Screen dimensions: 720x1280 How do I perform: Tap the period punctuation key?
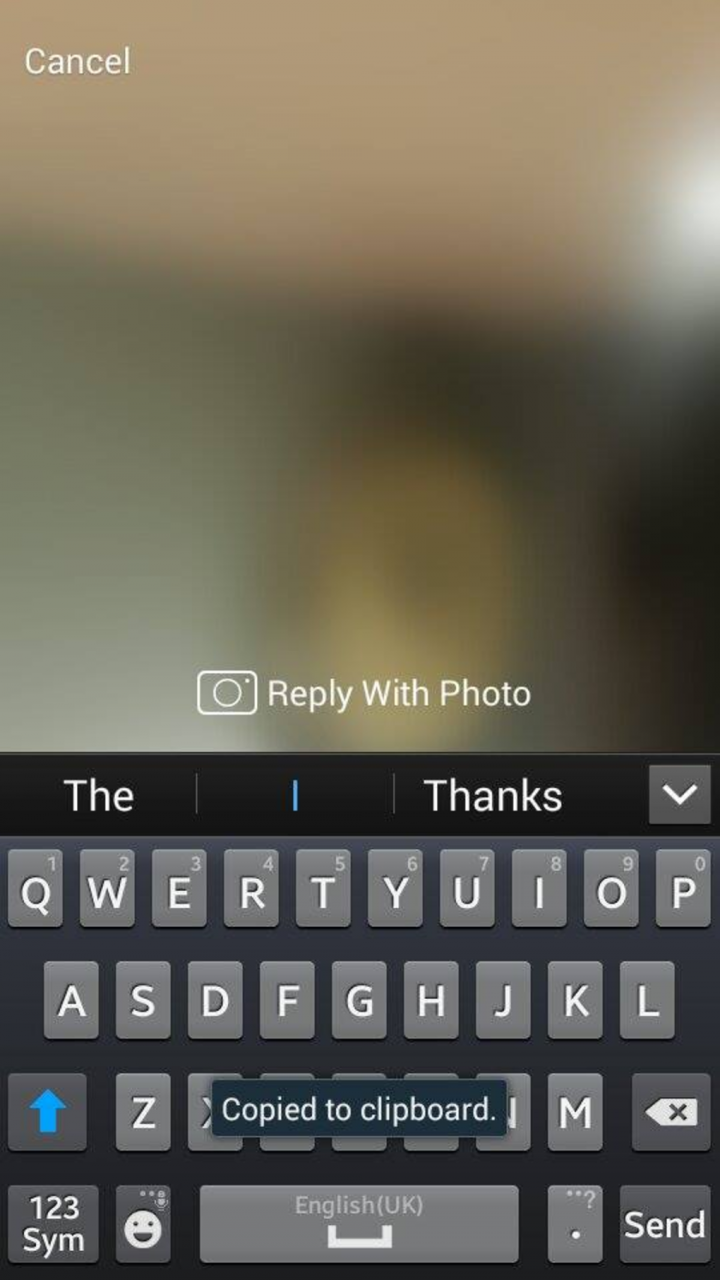(575, 1224)
